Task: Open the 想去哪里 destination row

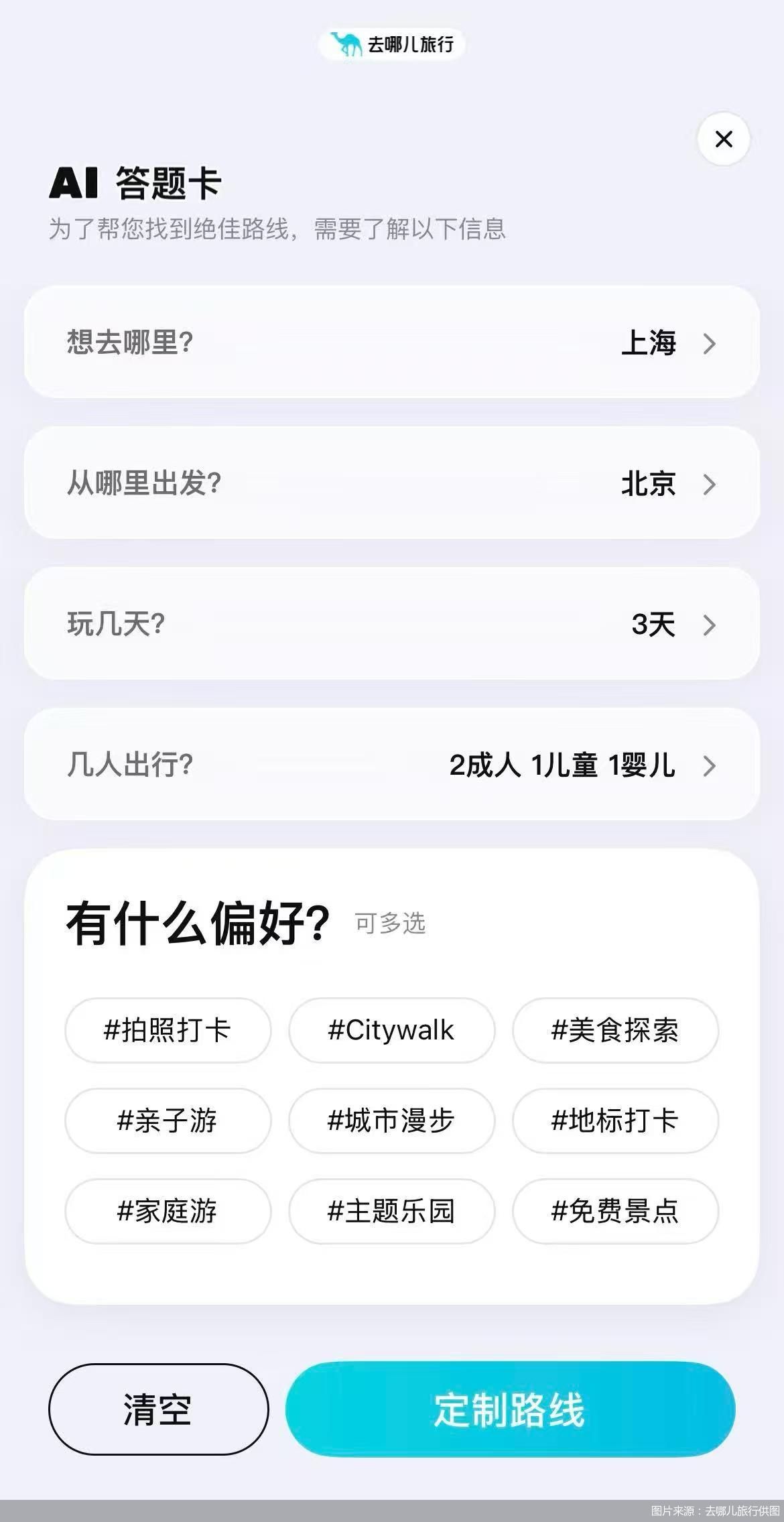Action: 392,342
